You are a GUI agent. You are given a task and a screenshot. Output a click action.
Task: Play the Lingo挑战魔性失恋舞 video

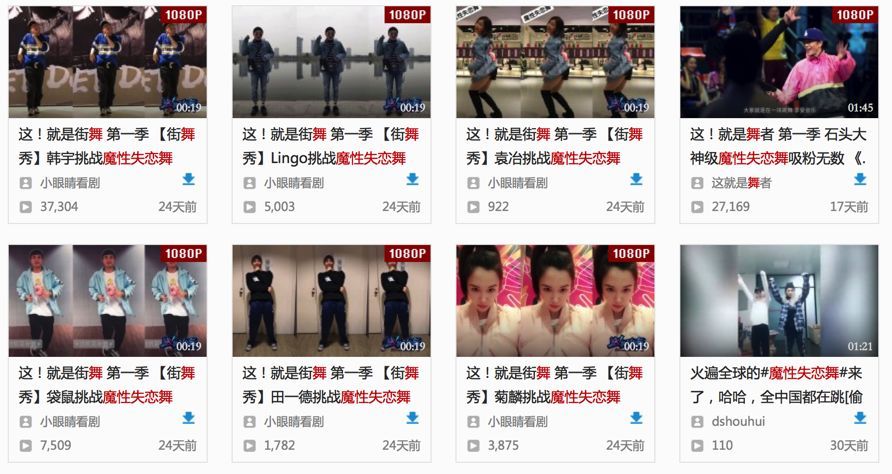(331, 62)
